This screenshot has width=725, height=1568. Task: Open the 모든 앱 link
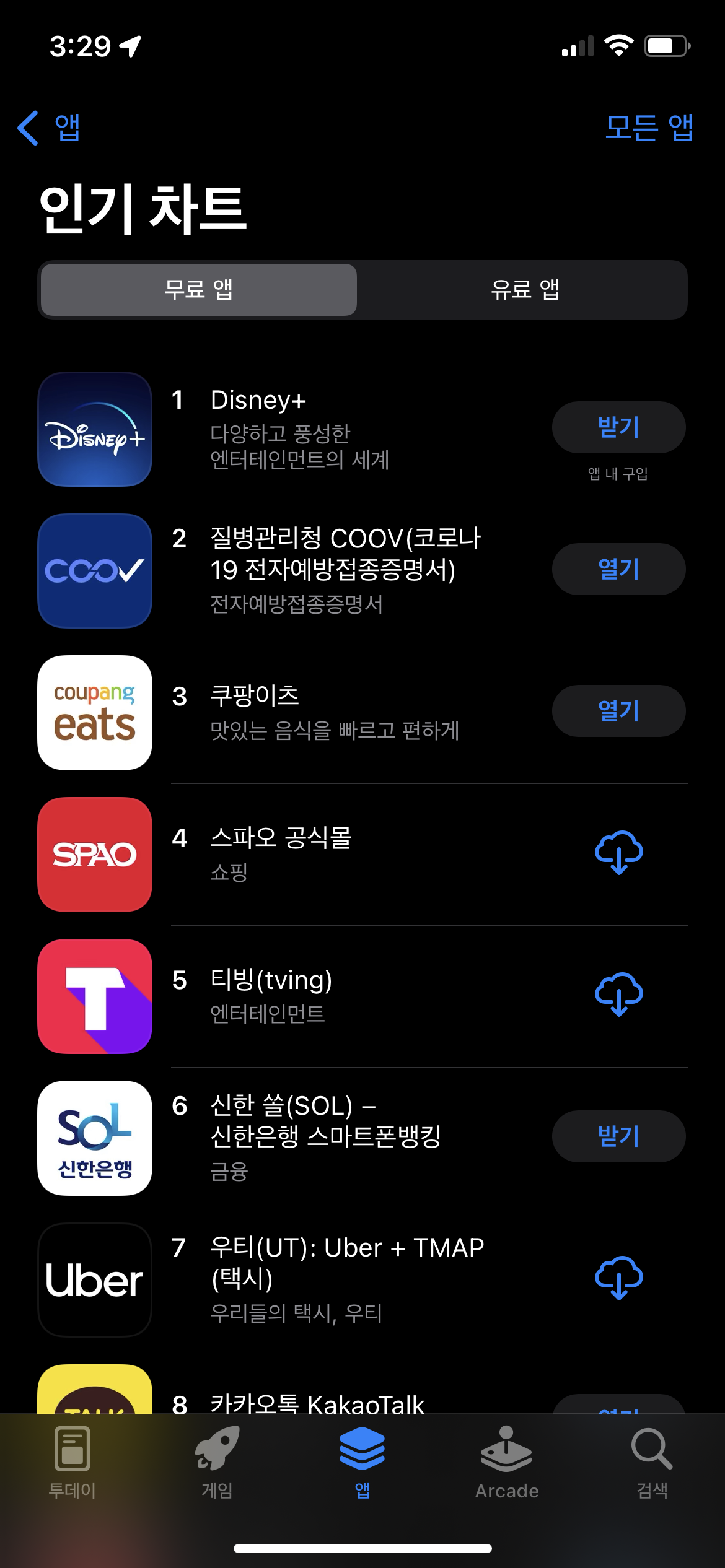tap(649, 128)
